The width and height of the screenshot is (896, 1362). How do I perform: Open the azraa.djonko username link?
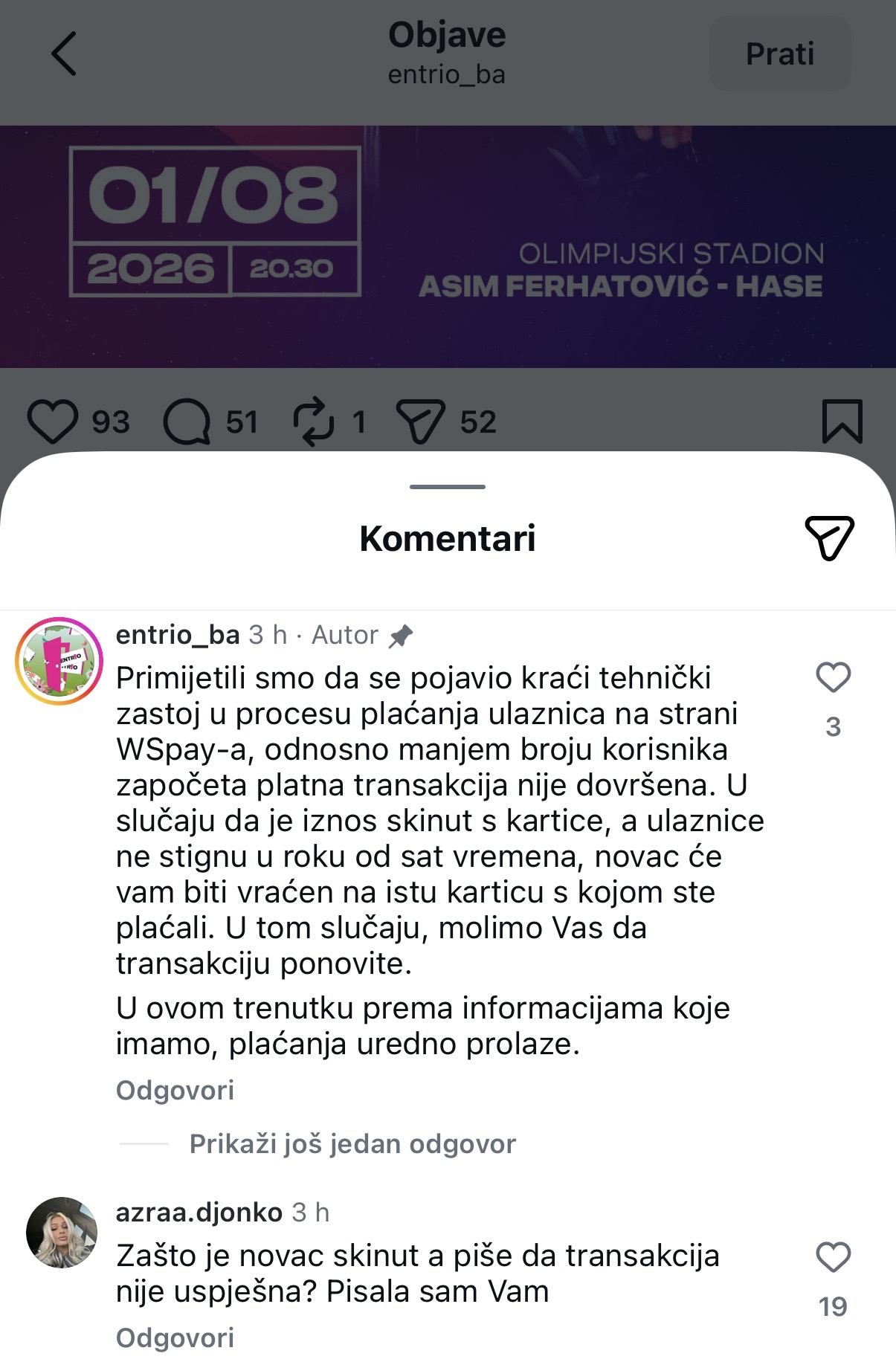click(199, 1213)
